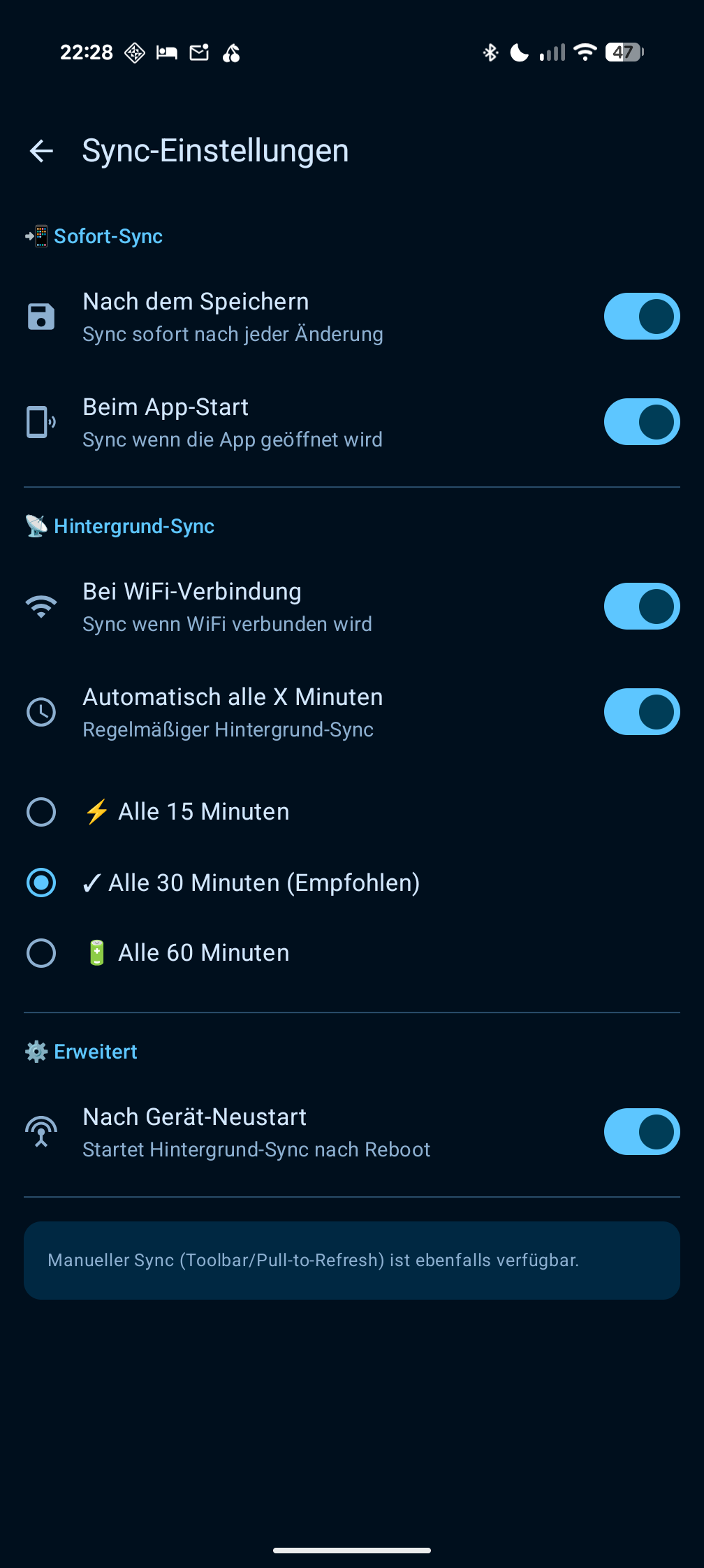Toggle off Beim App-Start sync

pyautogui.click(x=641, y=421)
